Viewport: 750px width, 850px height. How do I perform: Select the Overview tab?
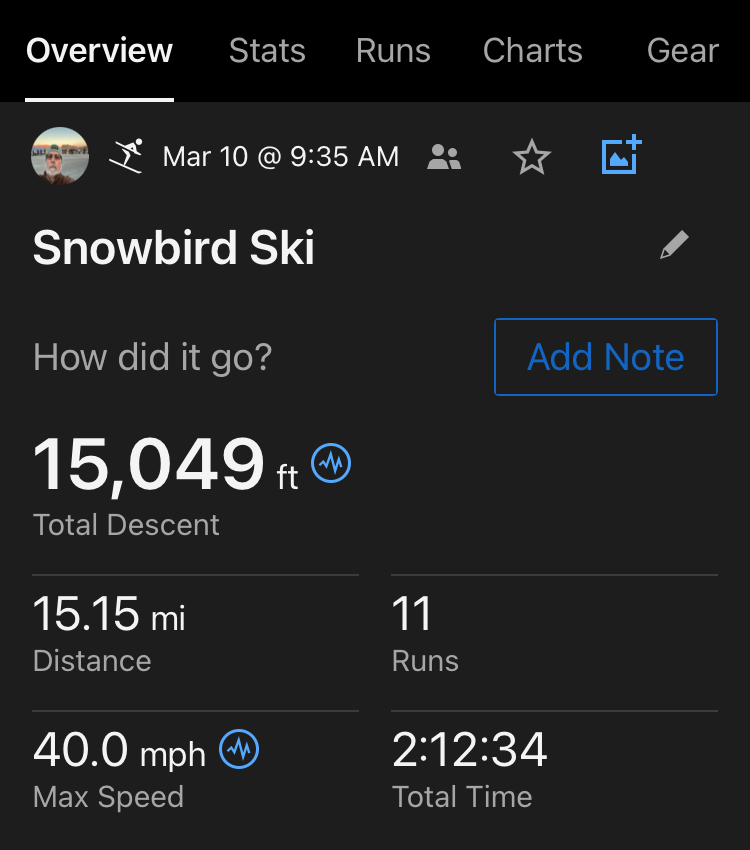click(99, 50)
